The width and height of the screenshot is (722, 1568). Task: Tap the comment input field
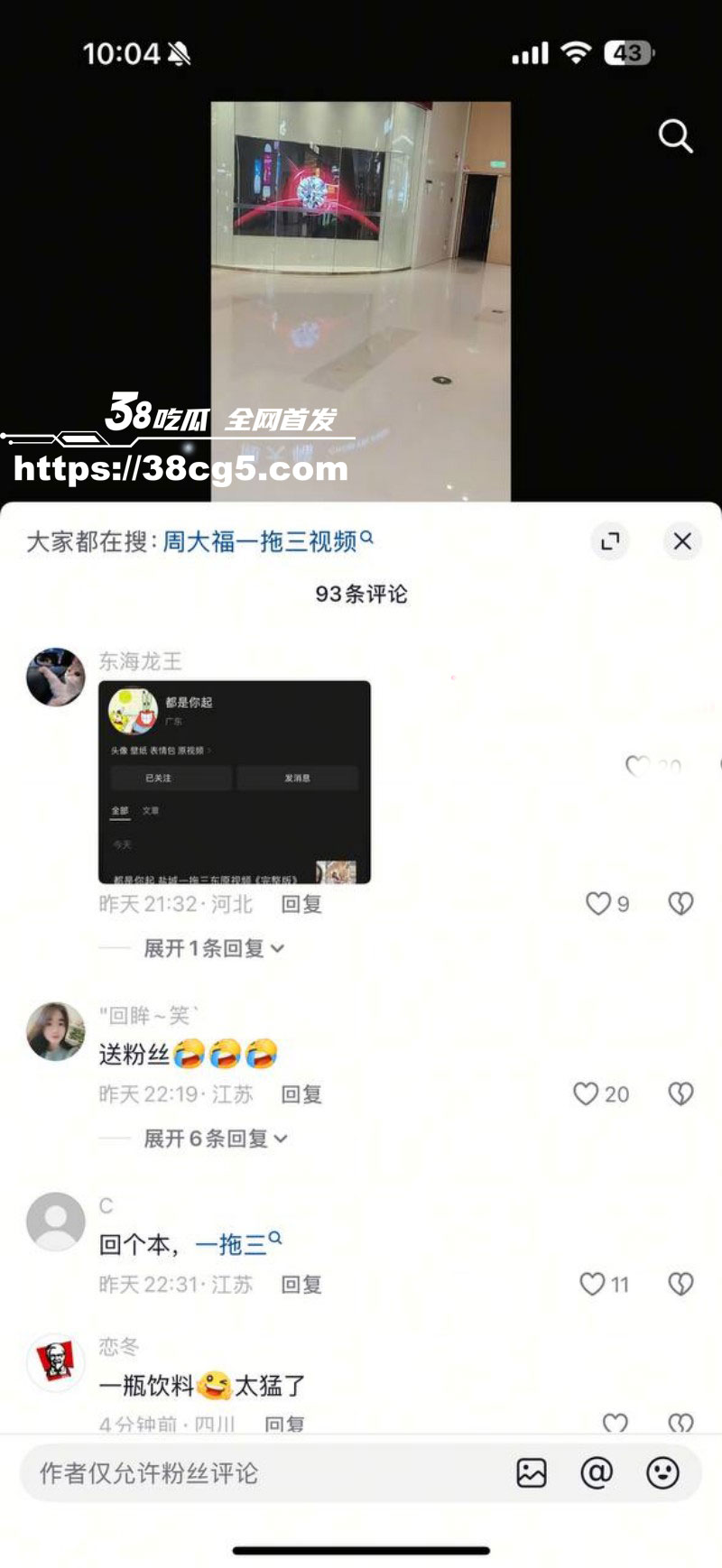(x=262, y=1473)
